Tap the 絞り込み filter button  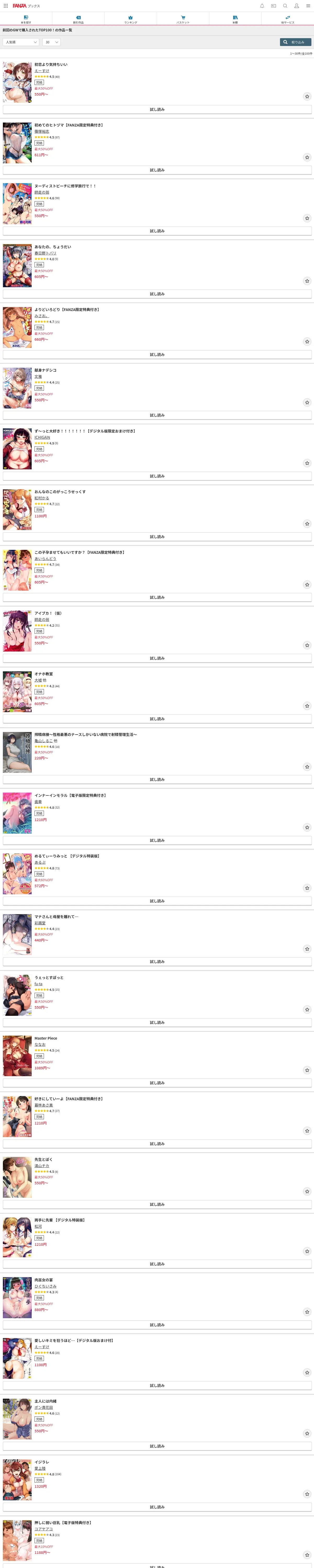tap(295, 43)
